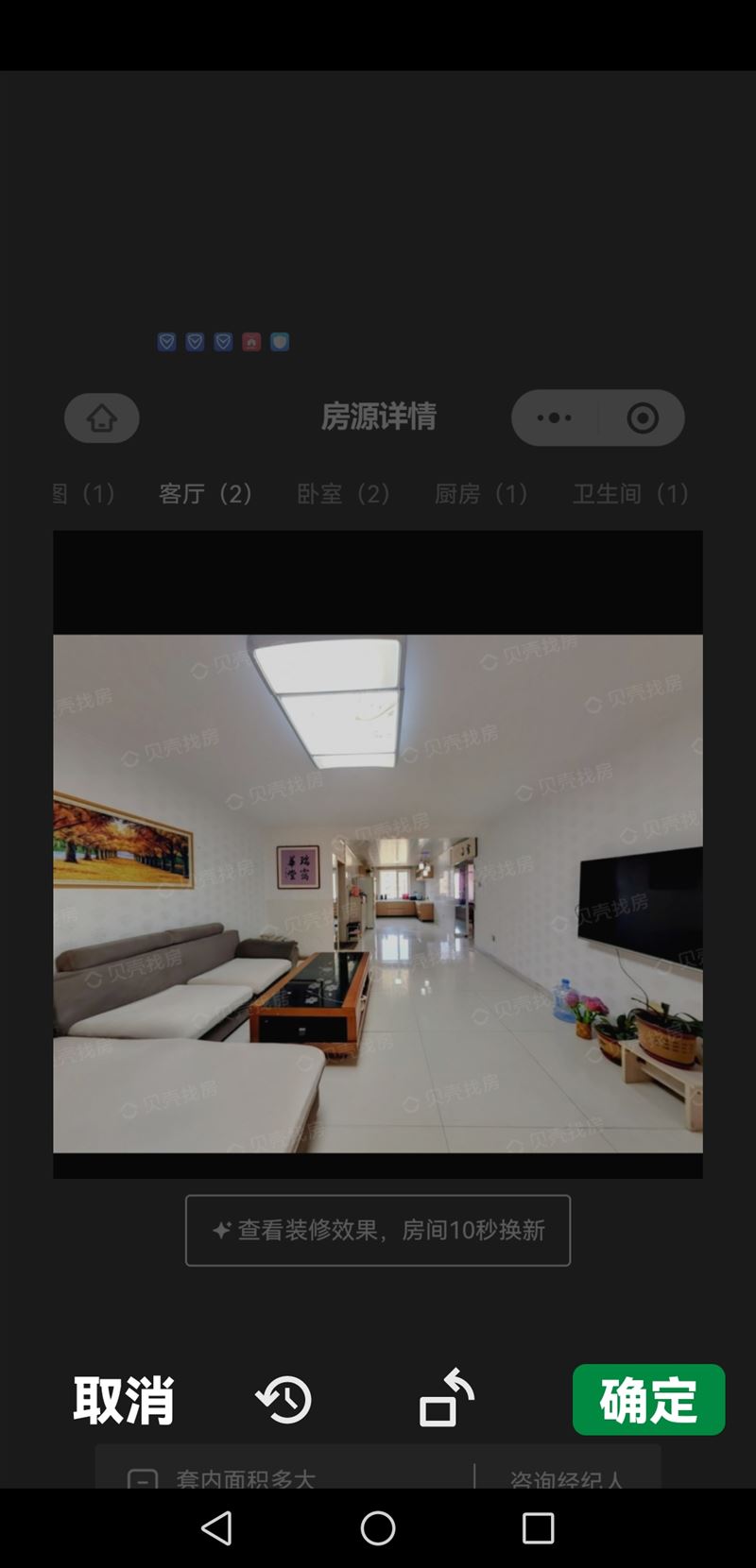Open recent apps from the navigation bar
This screenshot has width=756, height=1568.
coord(538,1527)
